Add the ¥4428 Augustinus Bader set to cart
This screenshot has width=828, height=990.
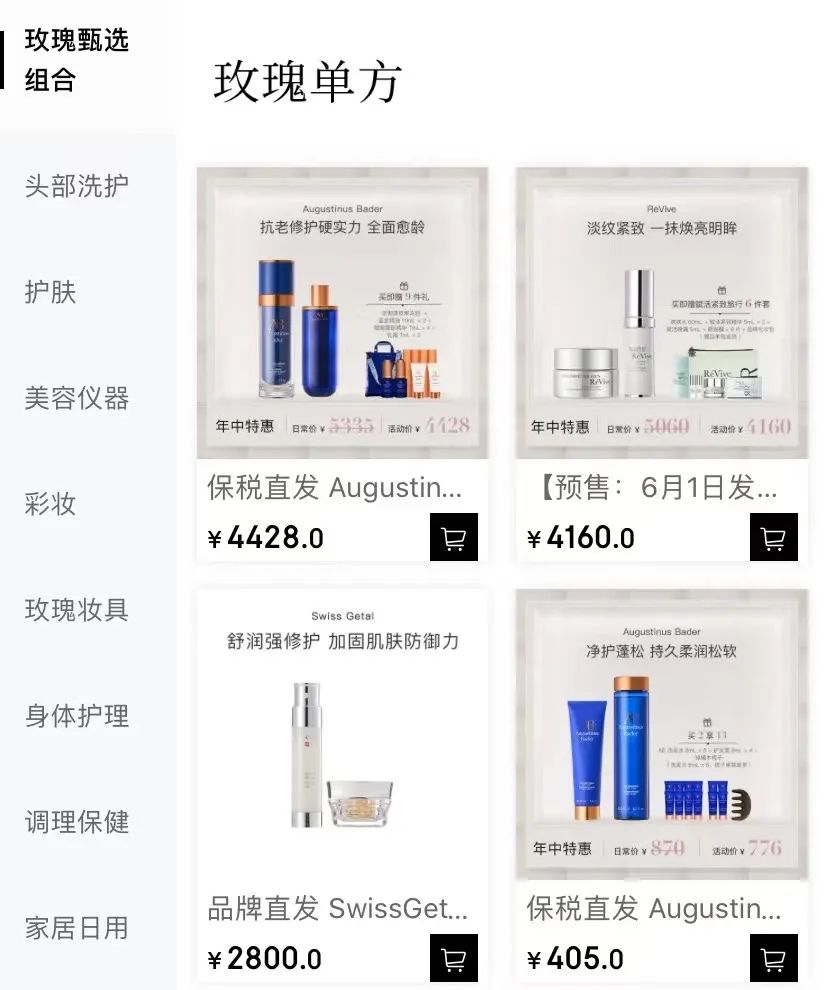(454, 537)
